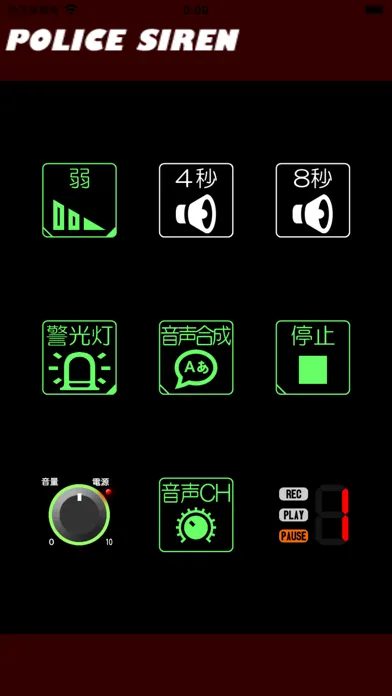Tap the orange PAUSE button
392x696 pixels.
[293, 536]
